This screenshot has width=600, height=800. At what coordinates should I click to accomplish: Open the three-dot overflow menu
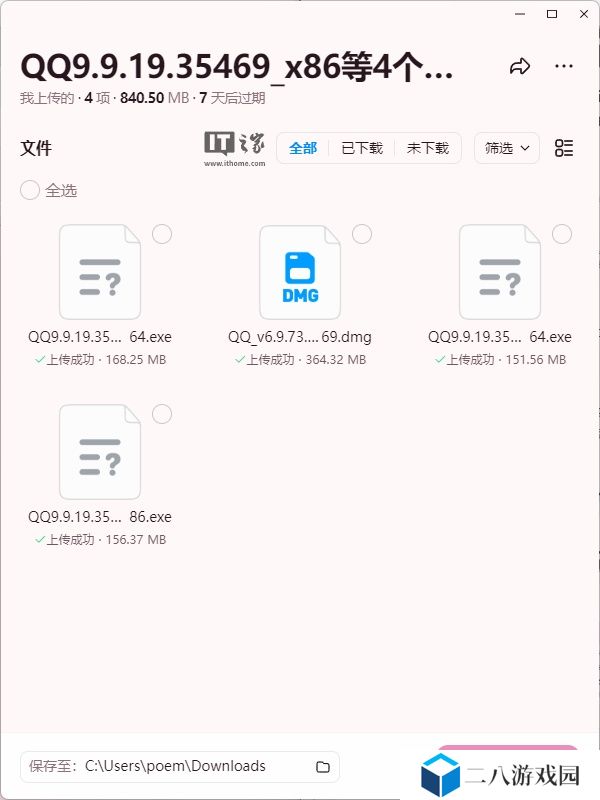[564, 67]
